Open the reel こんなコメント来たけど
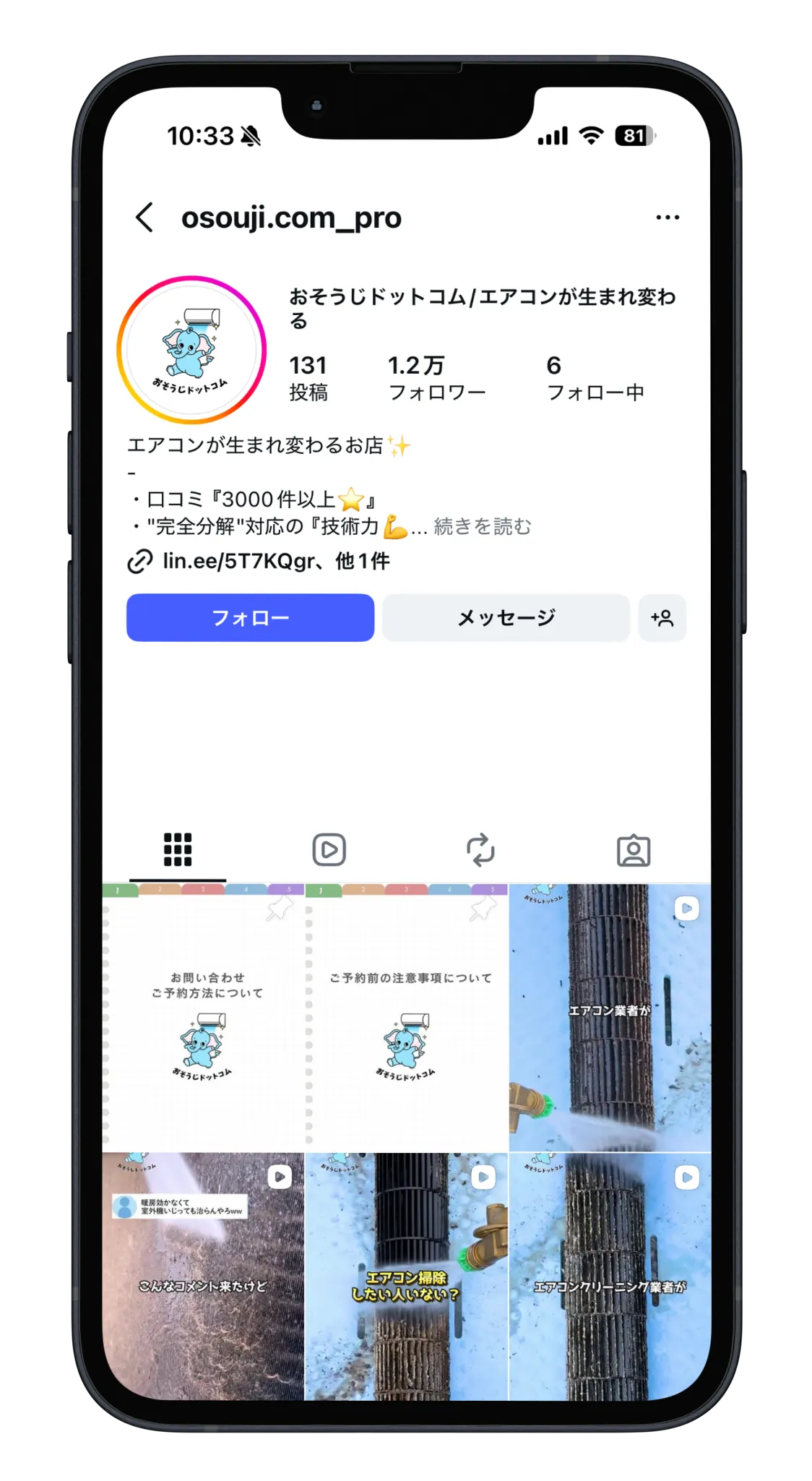Image resolution: width=812 pixels, height=1481 pixels. click(x=204, y=1276)
